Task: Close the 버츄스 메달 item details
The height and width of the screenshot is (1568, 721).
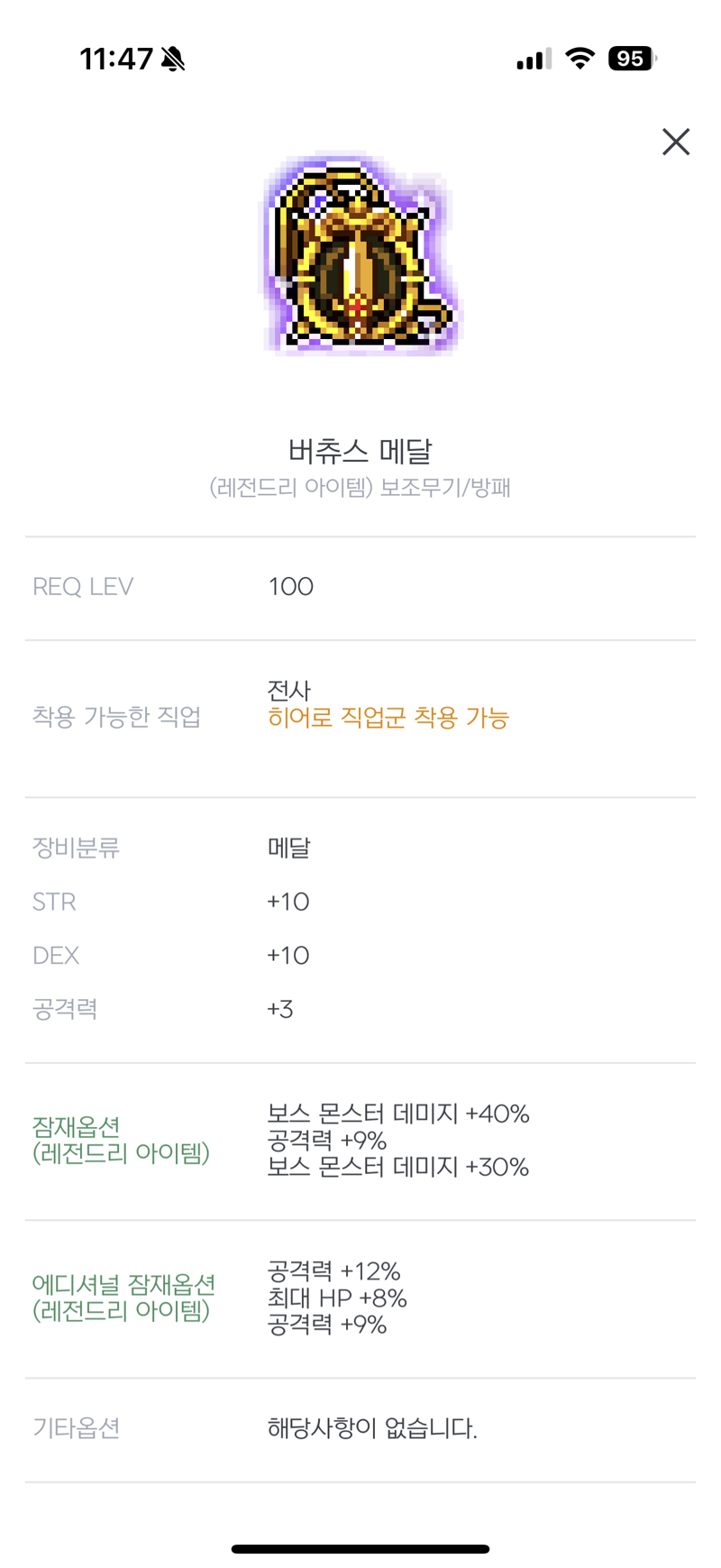Action: [676, 142]
